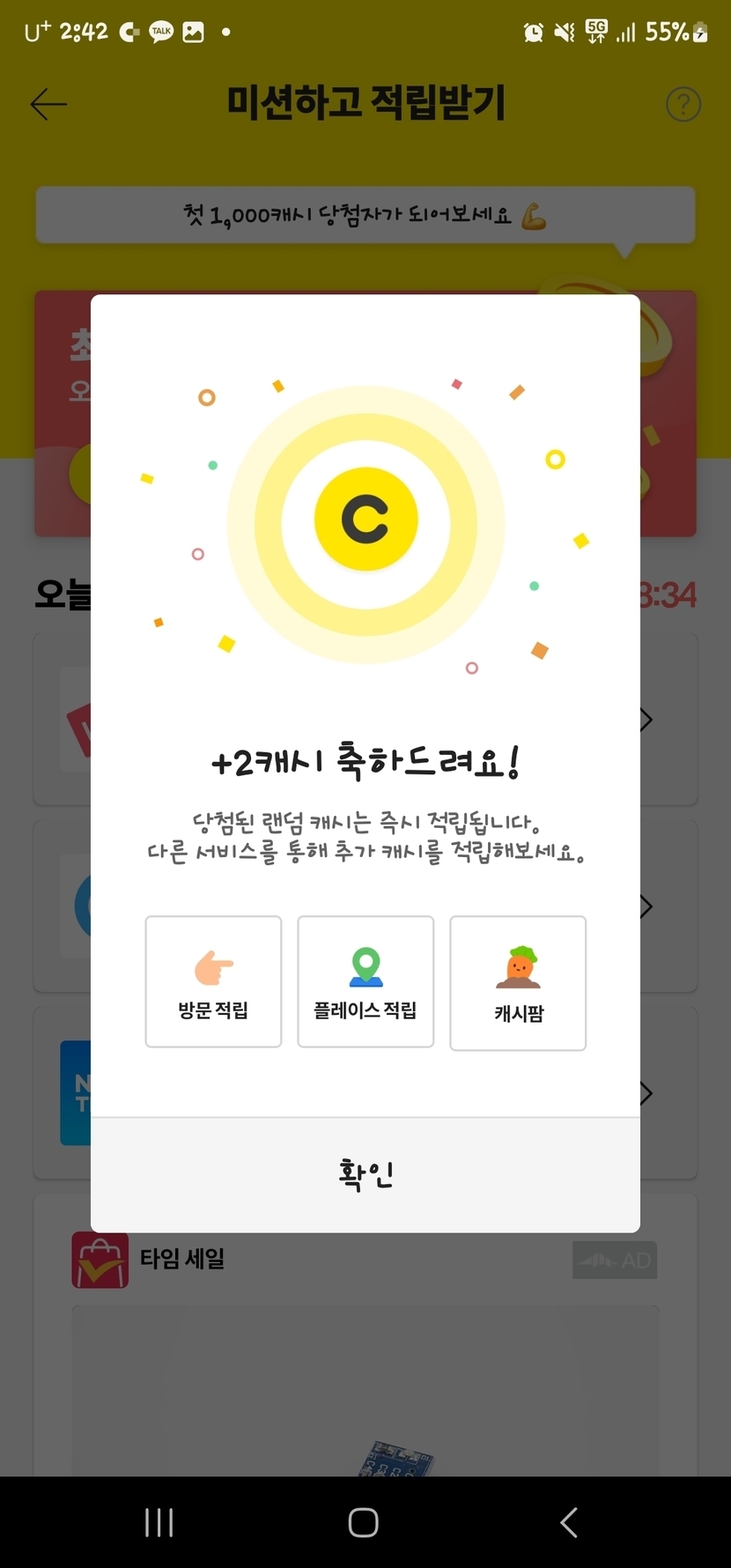Open the 방문 적립 service
Viewport: 731px width, 1568px height.
click(213, 981)
